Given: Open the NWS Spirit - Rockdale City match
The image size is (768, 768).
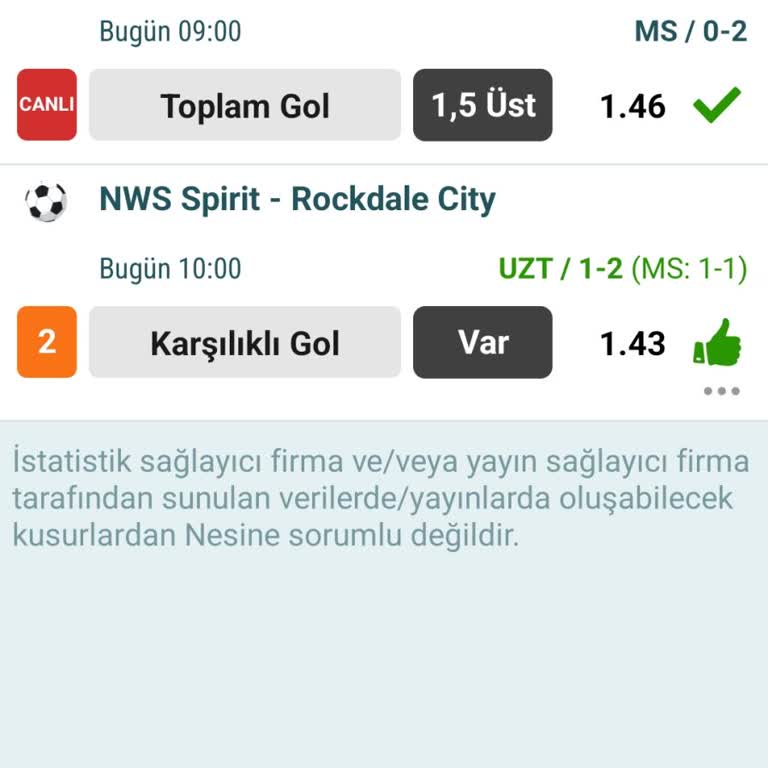Looking at the screenshot, I should coord(297,200).
